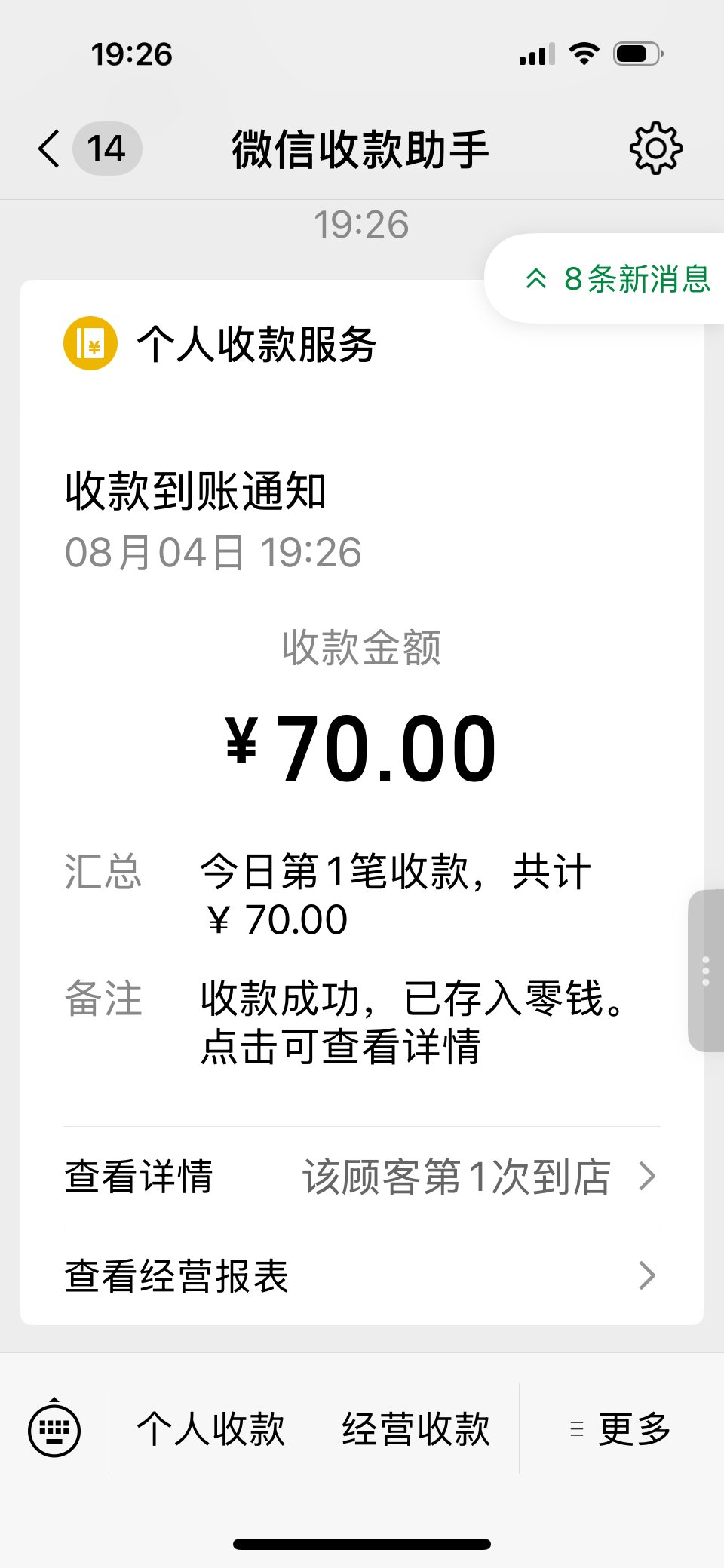Expand the 更多 menu

621,1429
